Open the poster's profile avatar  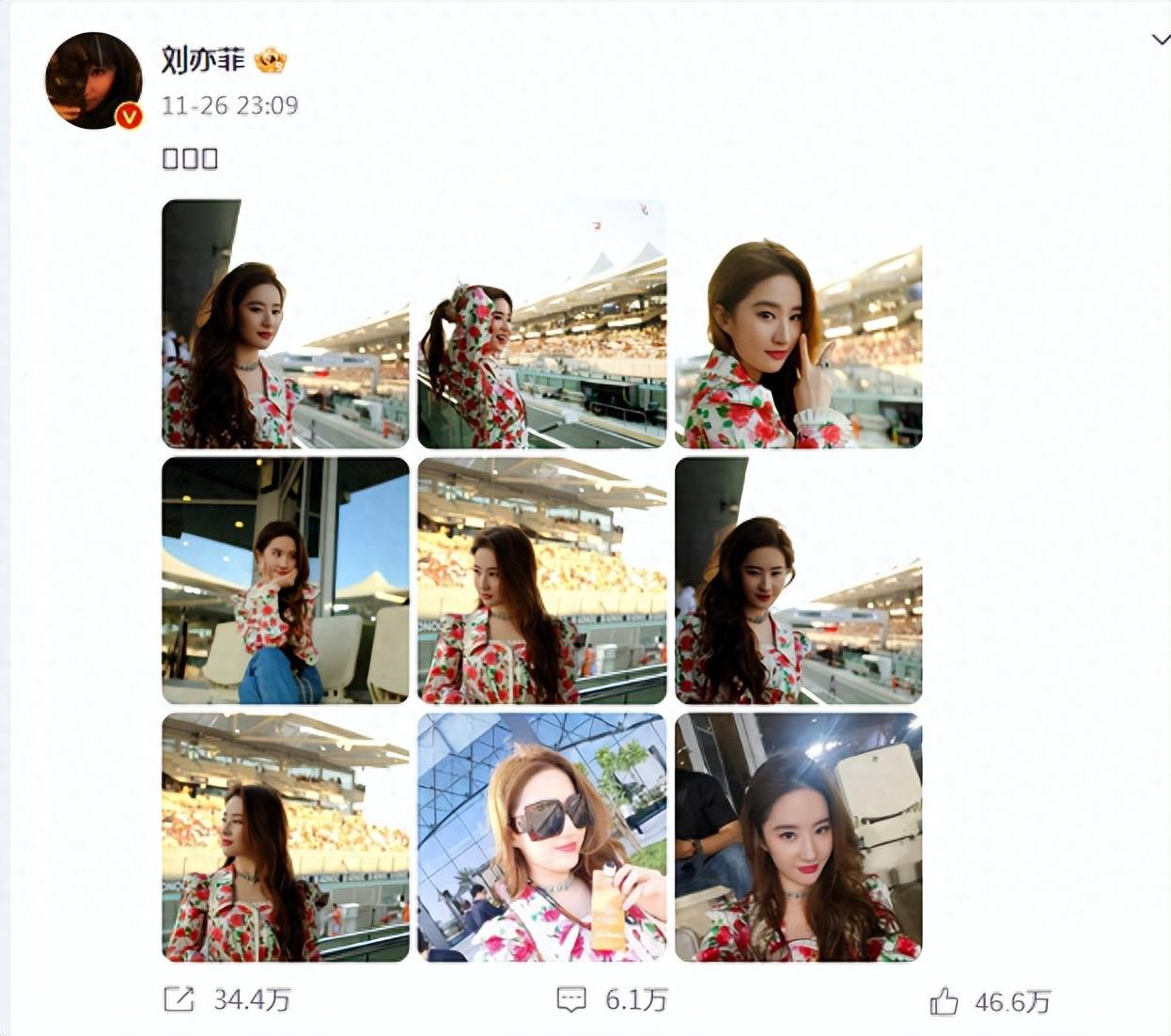(93, 81)
